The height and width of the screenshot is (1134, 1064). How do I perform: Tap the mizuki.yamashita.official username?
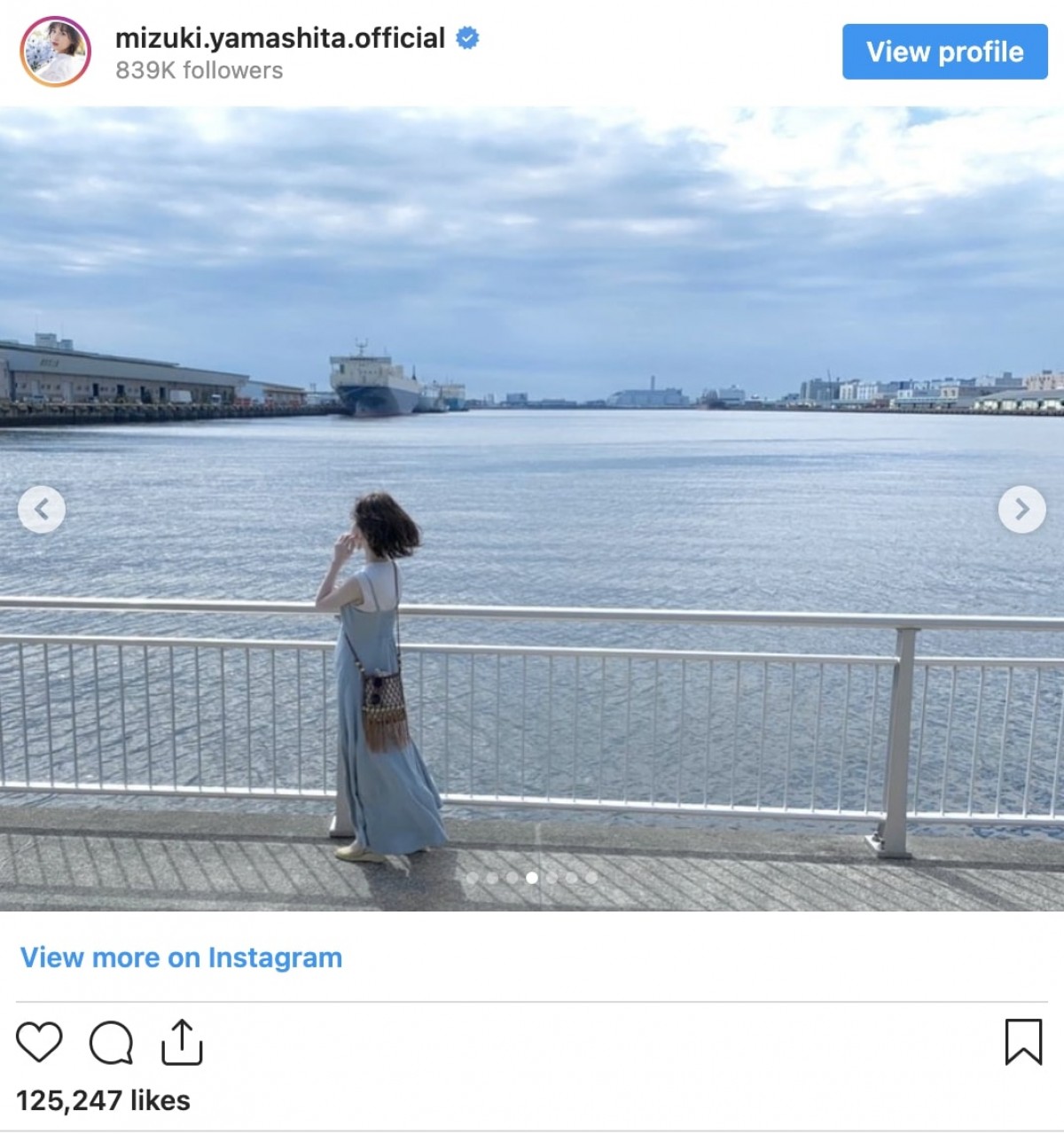tap(280, 38)
